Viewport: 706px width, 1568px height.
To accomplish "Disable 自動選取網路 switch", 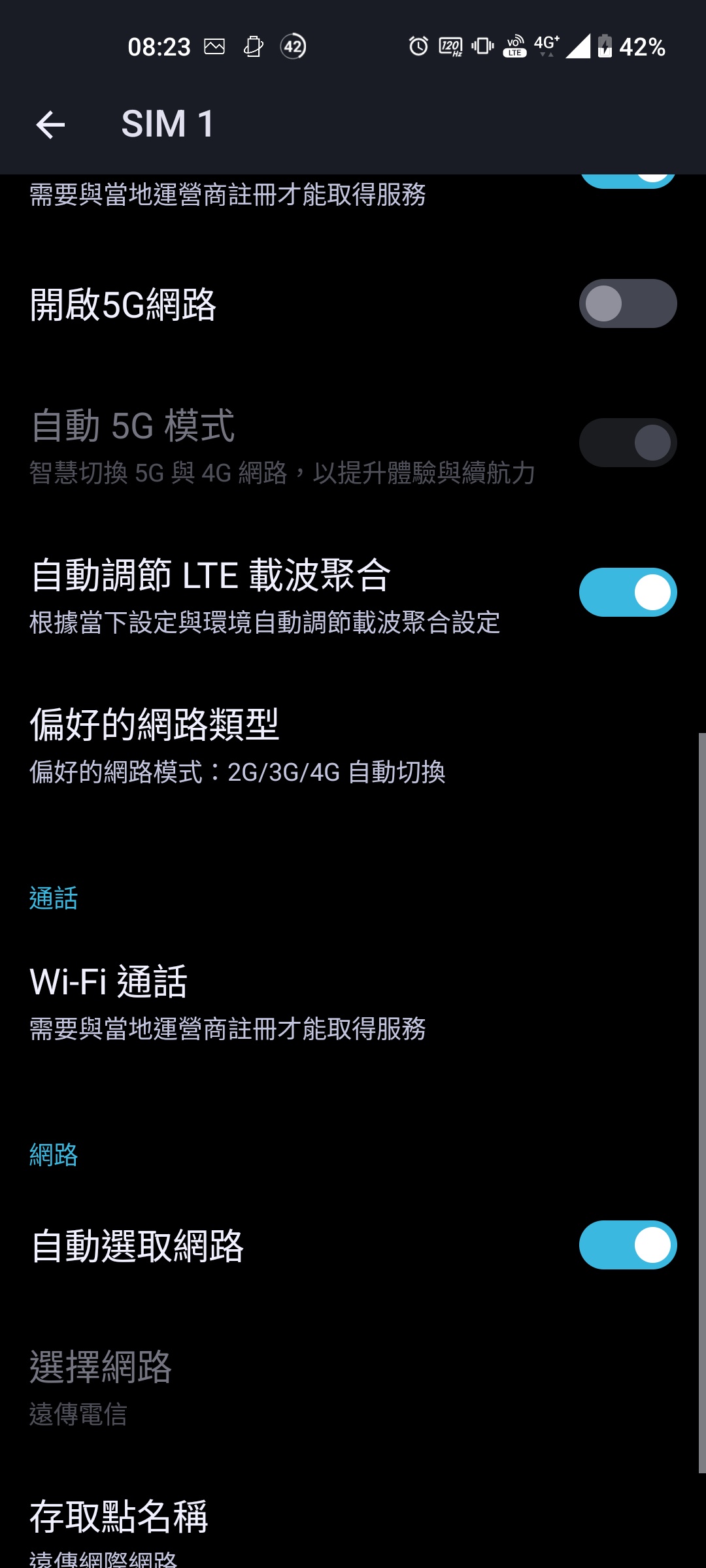I will tap(627, 1245).
